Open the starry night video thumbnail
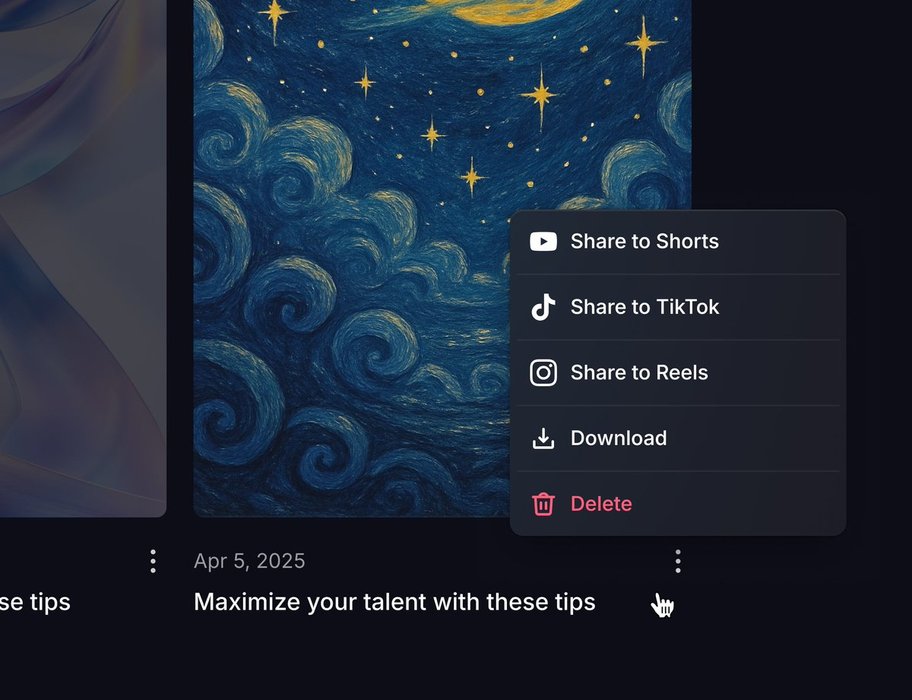912x700 pixels. (350, 260)
